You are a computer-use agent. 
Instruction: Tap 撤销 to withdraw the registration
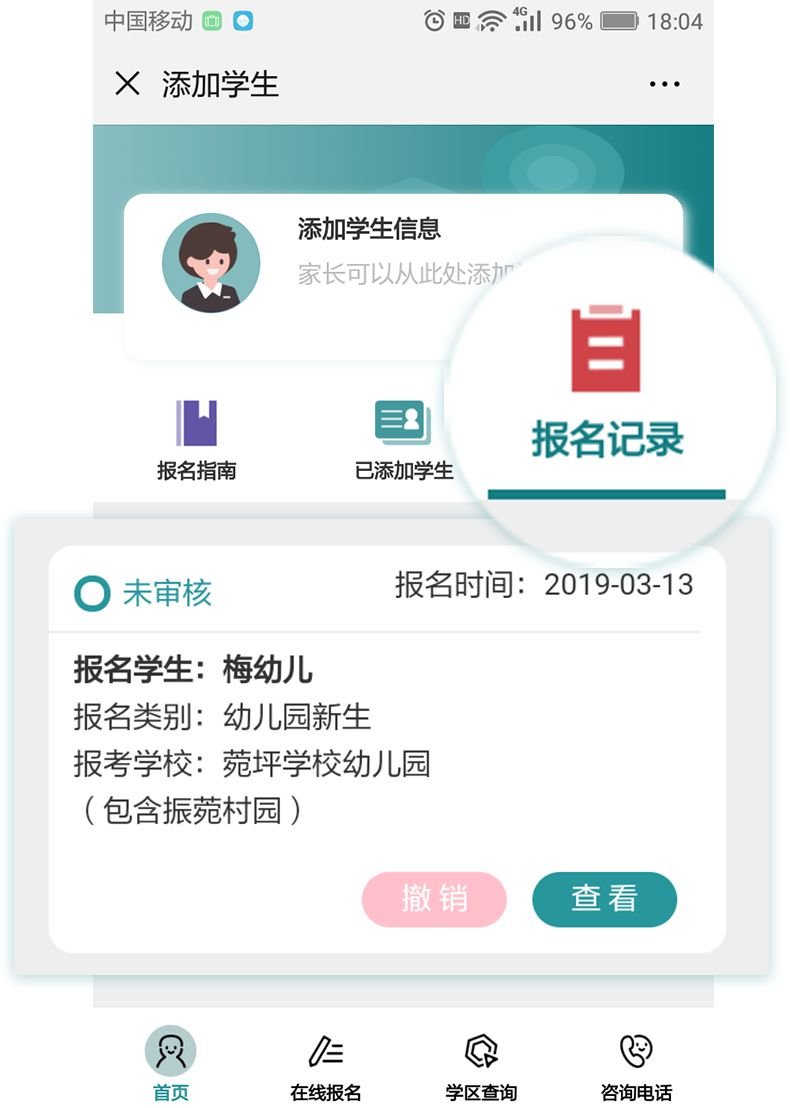click(434, 899)
